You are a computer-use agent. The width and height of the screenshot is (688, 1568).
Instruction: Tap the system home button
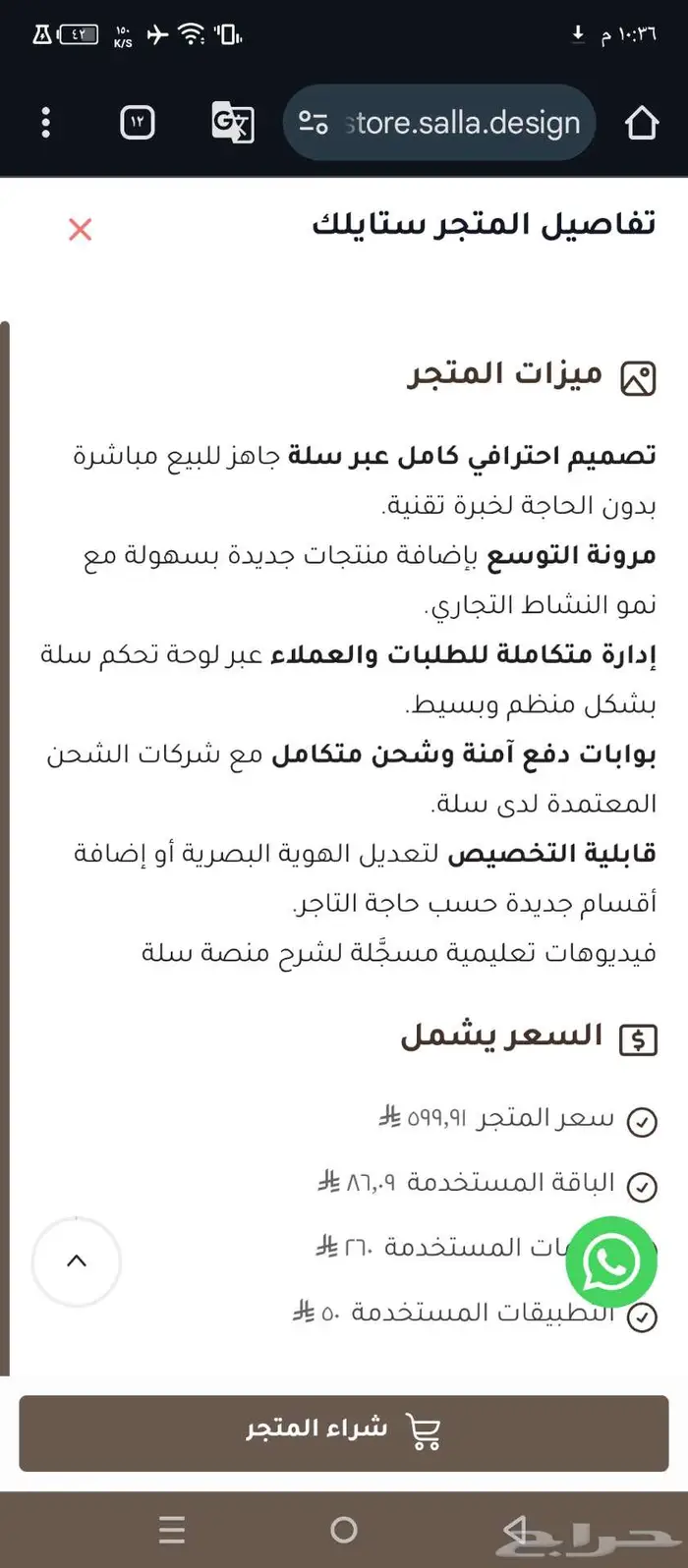tap(344, 1530)
